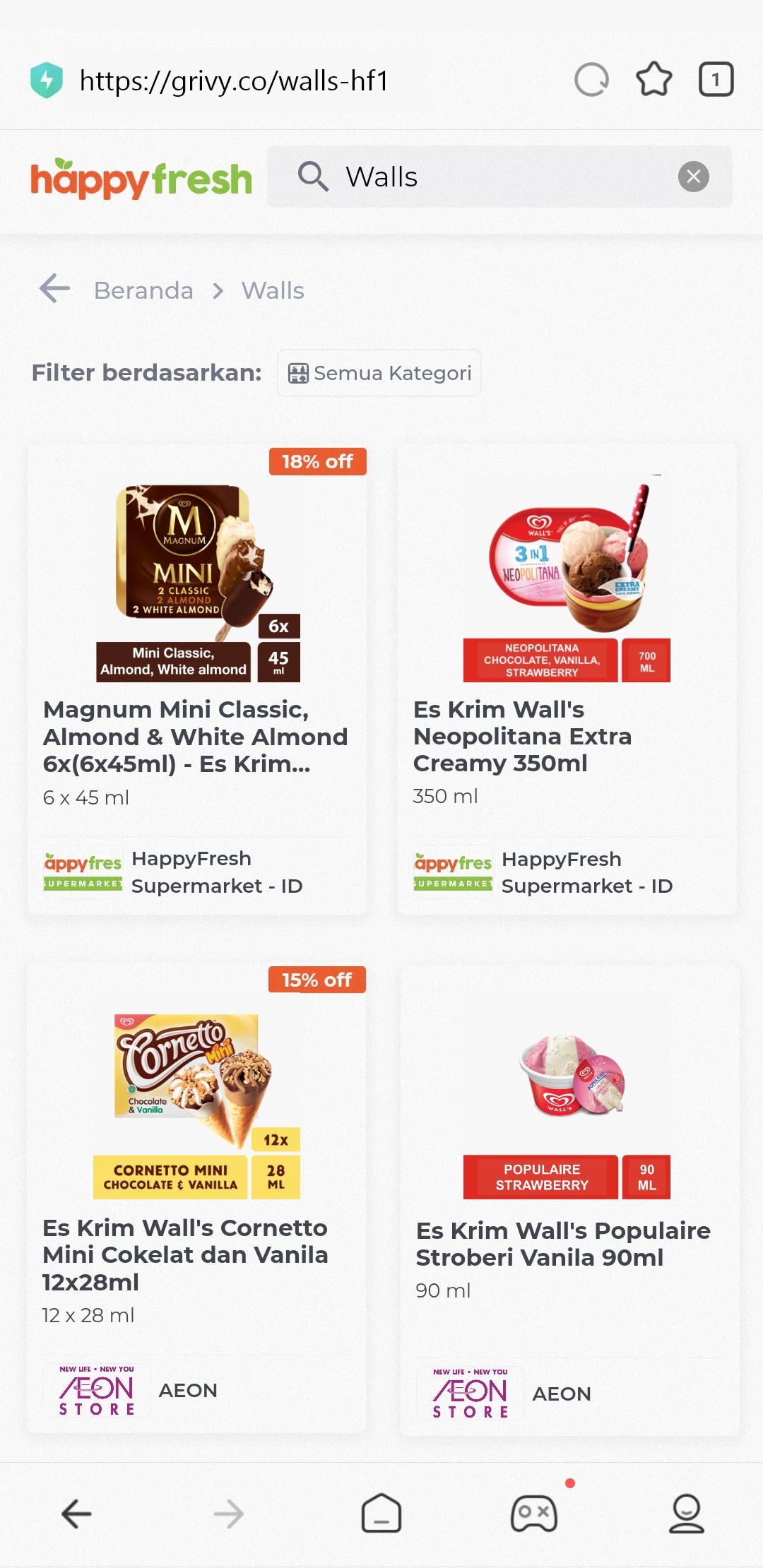Open the Populaire Stroberi Vanila 90ml product
Image resolution: width=763 pixels, height=1568 pixels.
(x=570, y=1200)
